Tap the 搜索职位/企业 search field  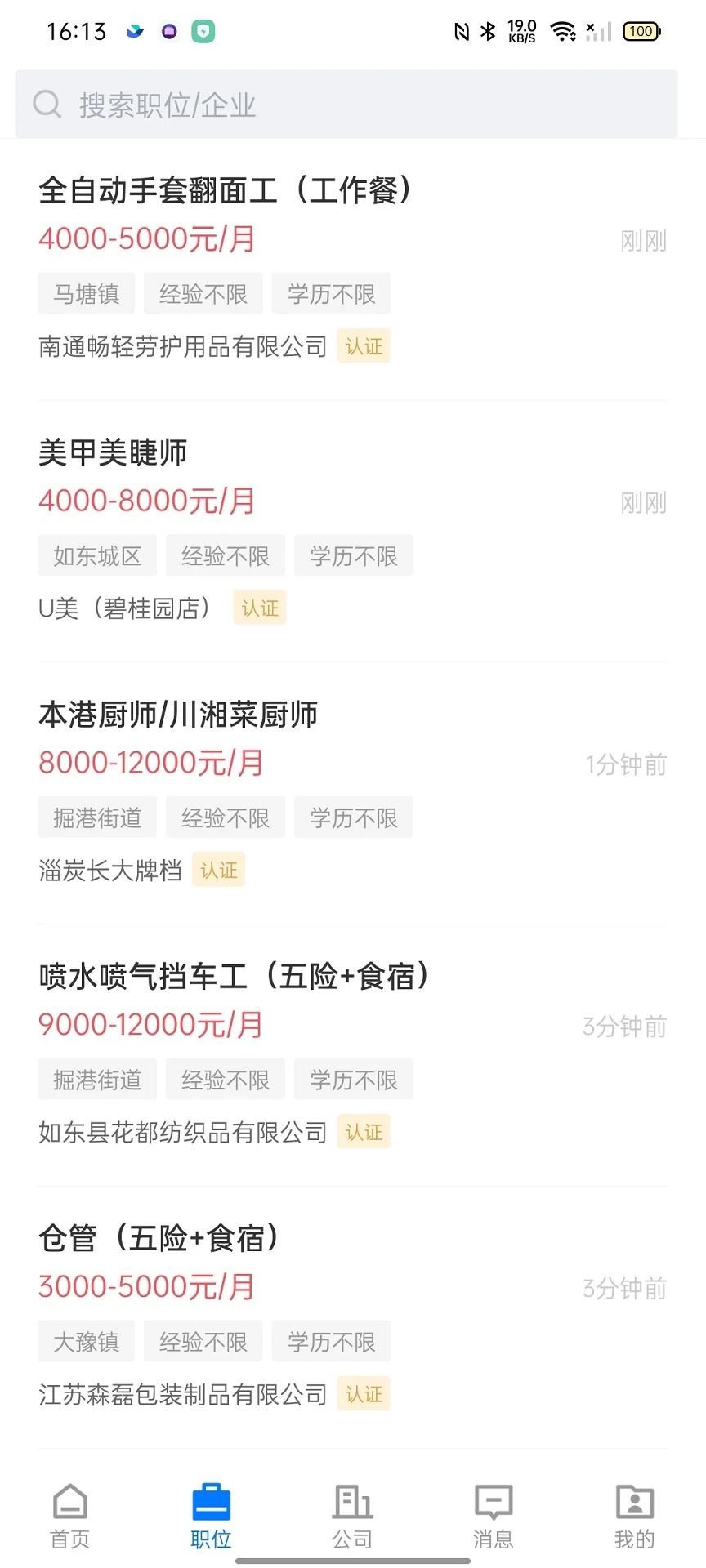(x=346, y=105)
